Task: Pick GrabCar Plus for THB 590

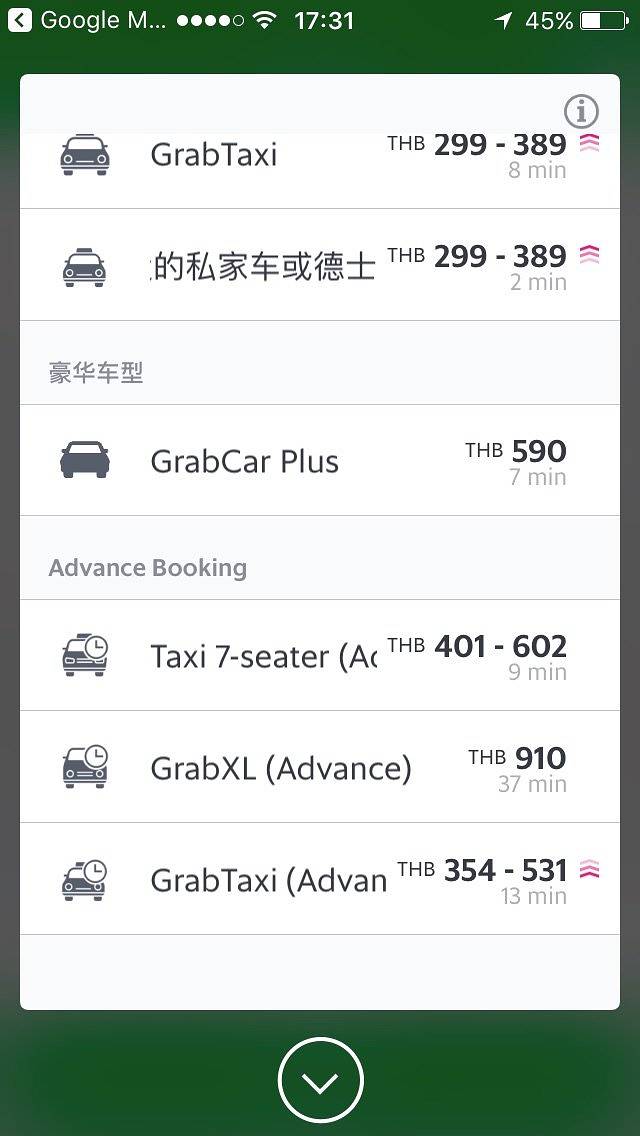Action: 320,461
